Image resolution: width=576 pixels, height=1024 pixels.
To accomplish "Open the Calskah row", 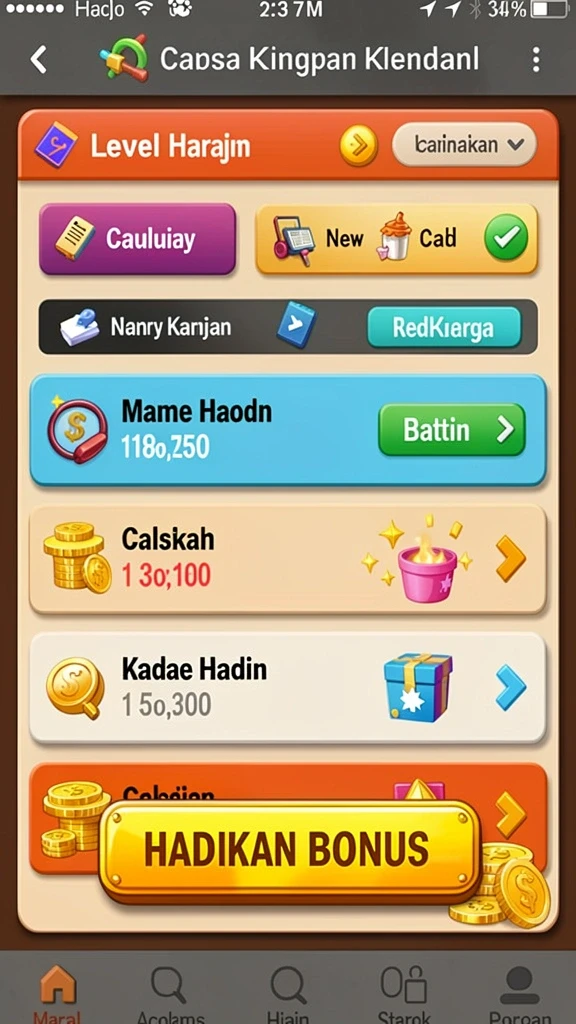I will tap(288, 559).
